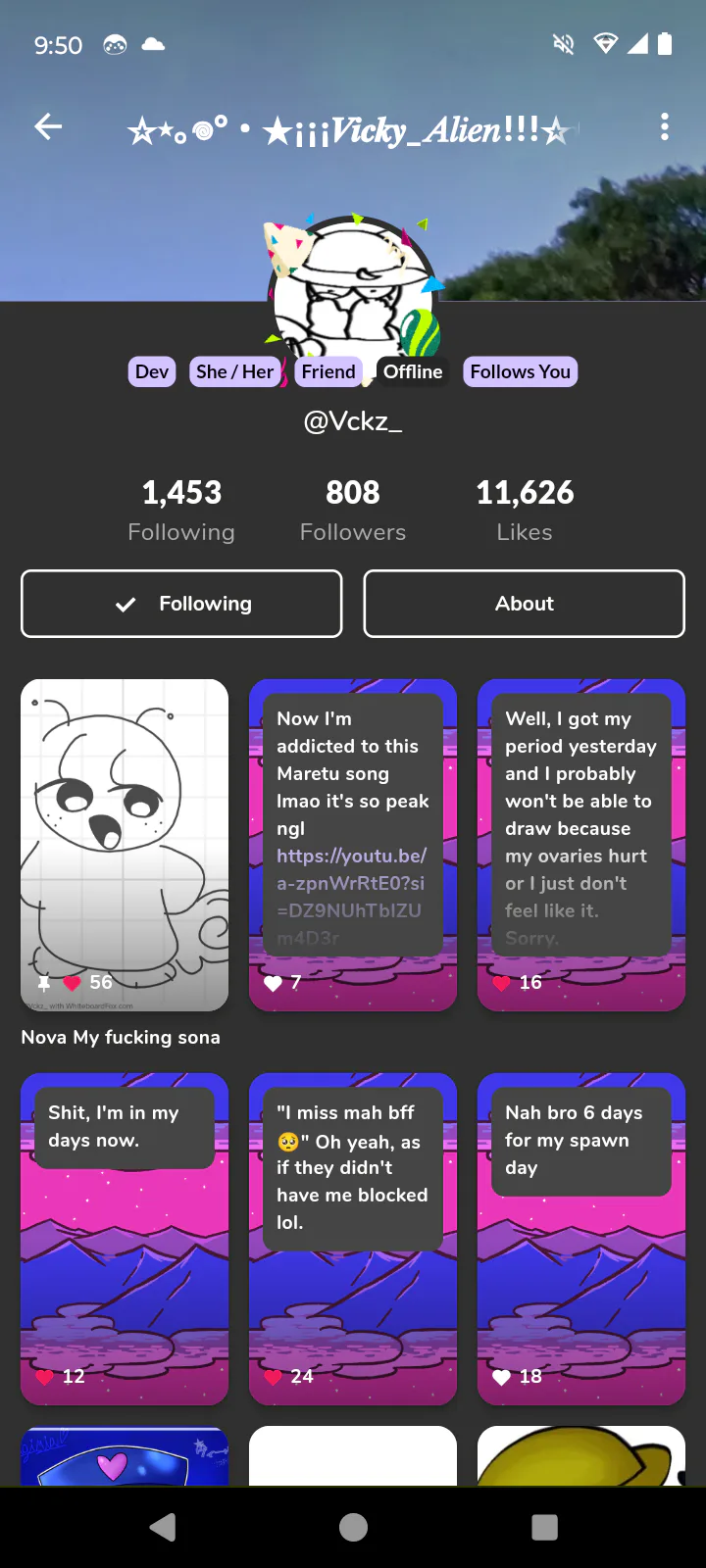
Task: Follow the youtu.be link in the post
Action: point(351,883)
